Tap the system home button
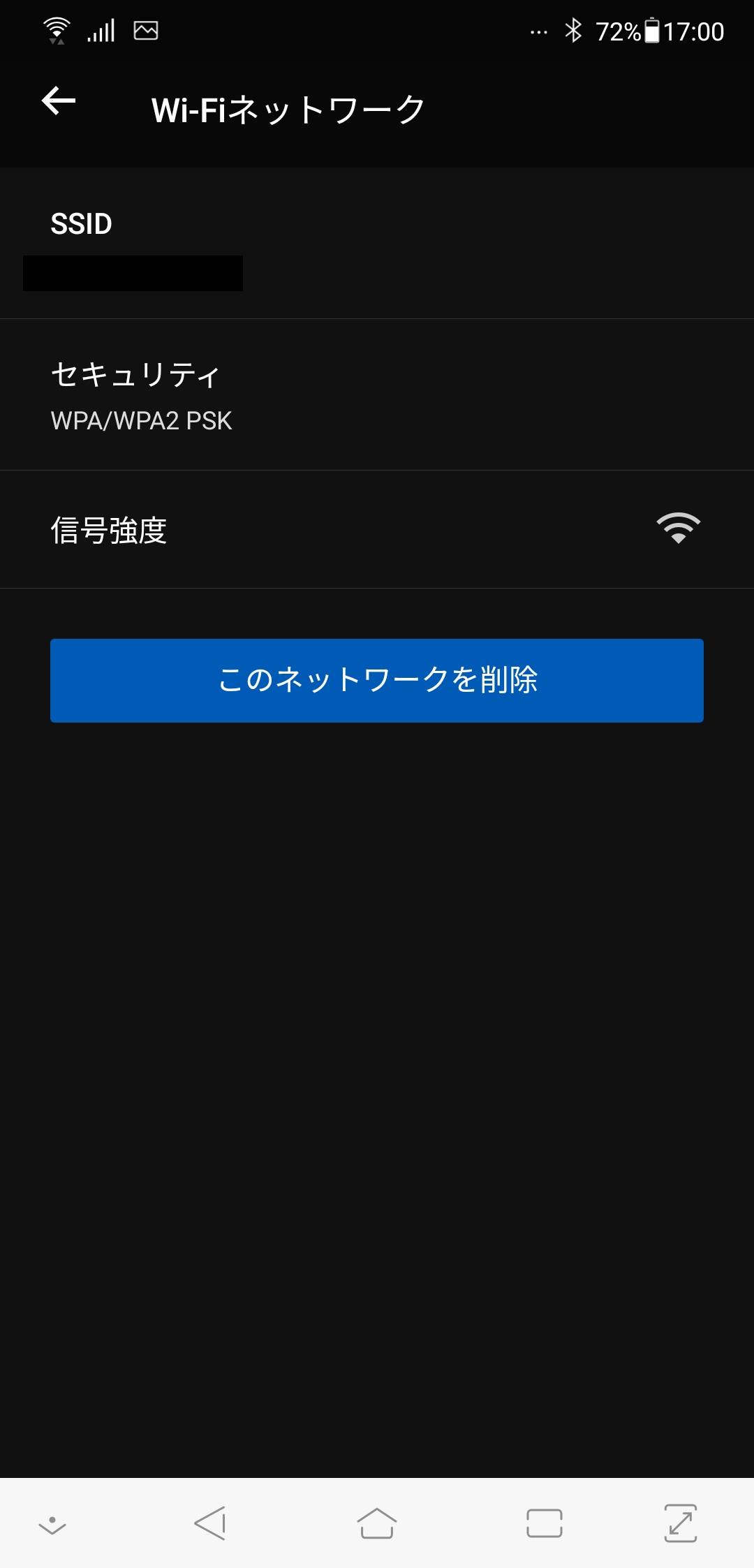 coord(377,1523)
